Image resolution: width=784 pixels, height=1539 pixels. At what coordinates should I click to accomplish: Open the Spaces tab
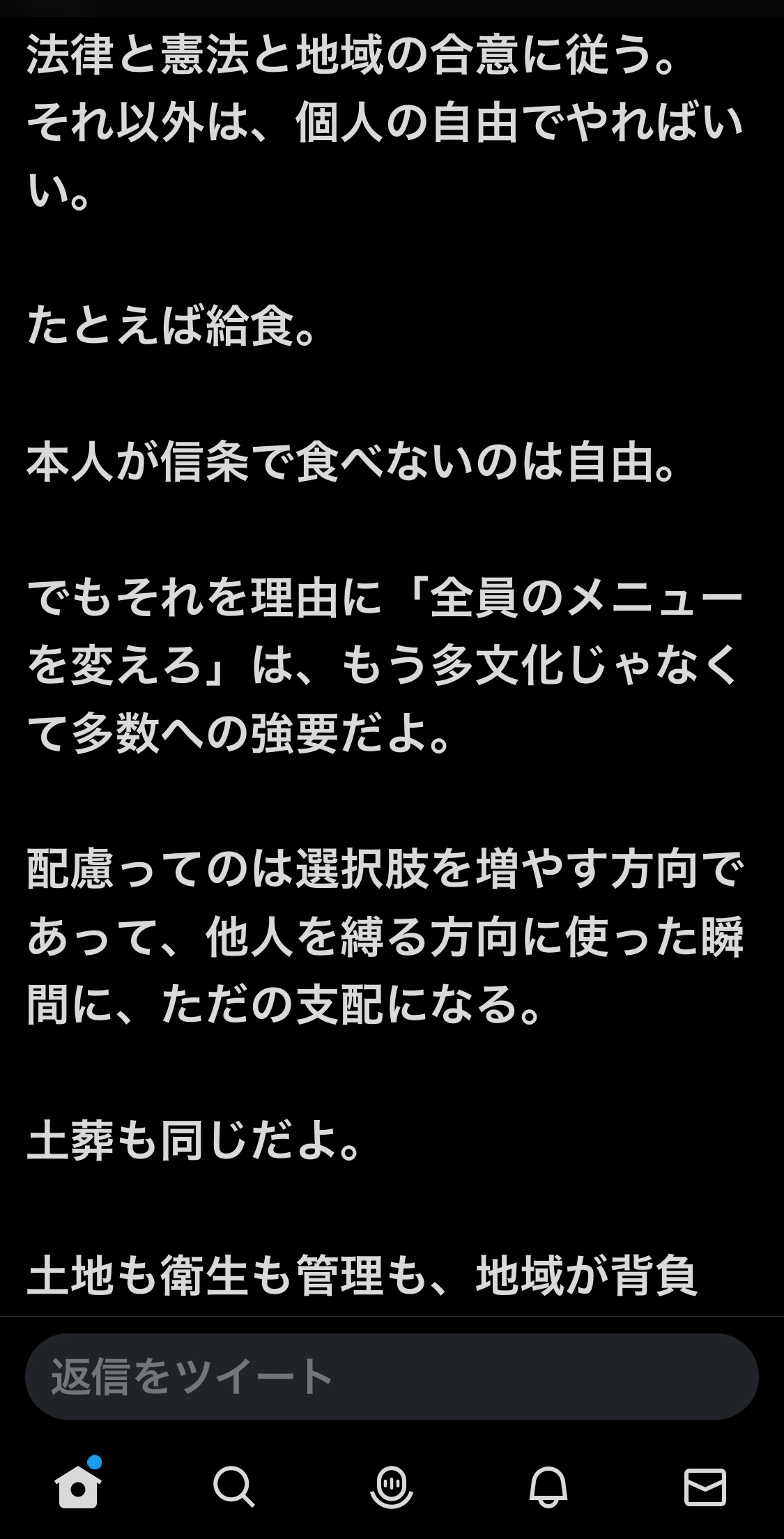(x=391, y=1486)
